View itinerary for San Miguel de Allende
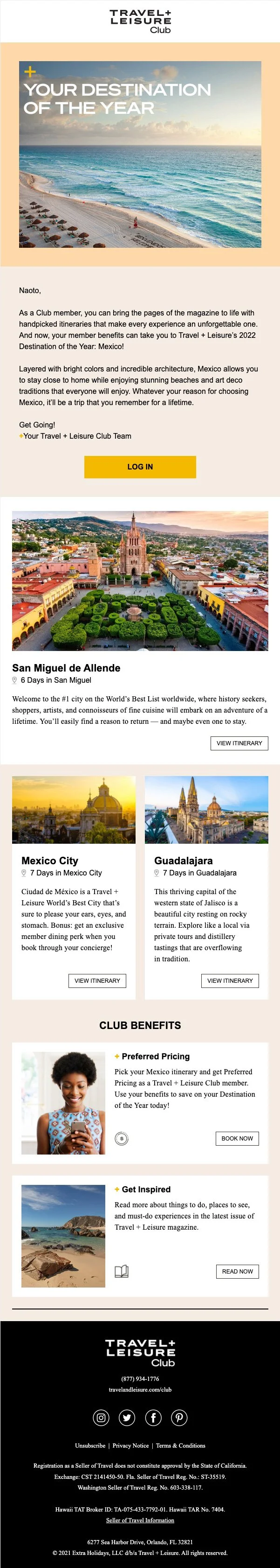Image resolution: width=280 pixels, height=1568 pixels. pyautogui.click(x=239, y=743)
